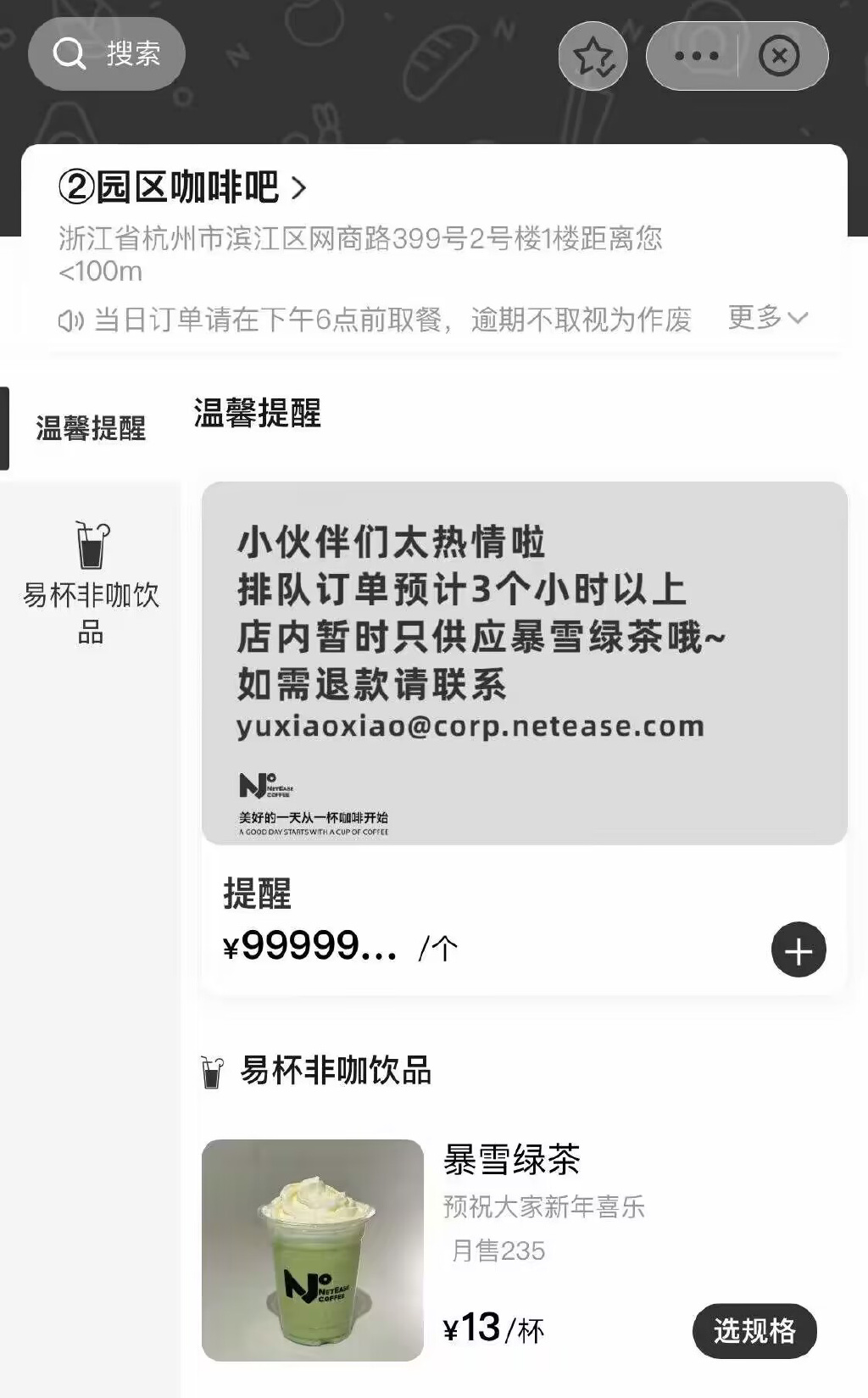Tap 选规格 for 暴雪绿茶
Image resolution: width=868 pixels, height=1398 pixels.
[754, 1330]
